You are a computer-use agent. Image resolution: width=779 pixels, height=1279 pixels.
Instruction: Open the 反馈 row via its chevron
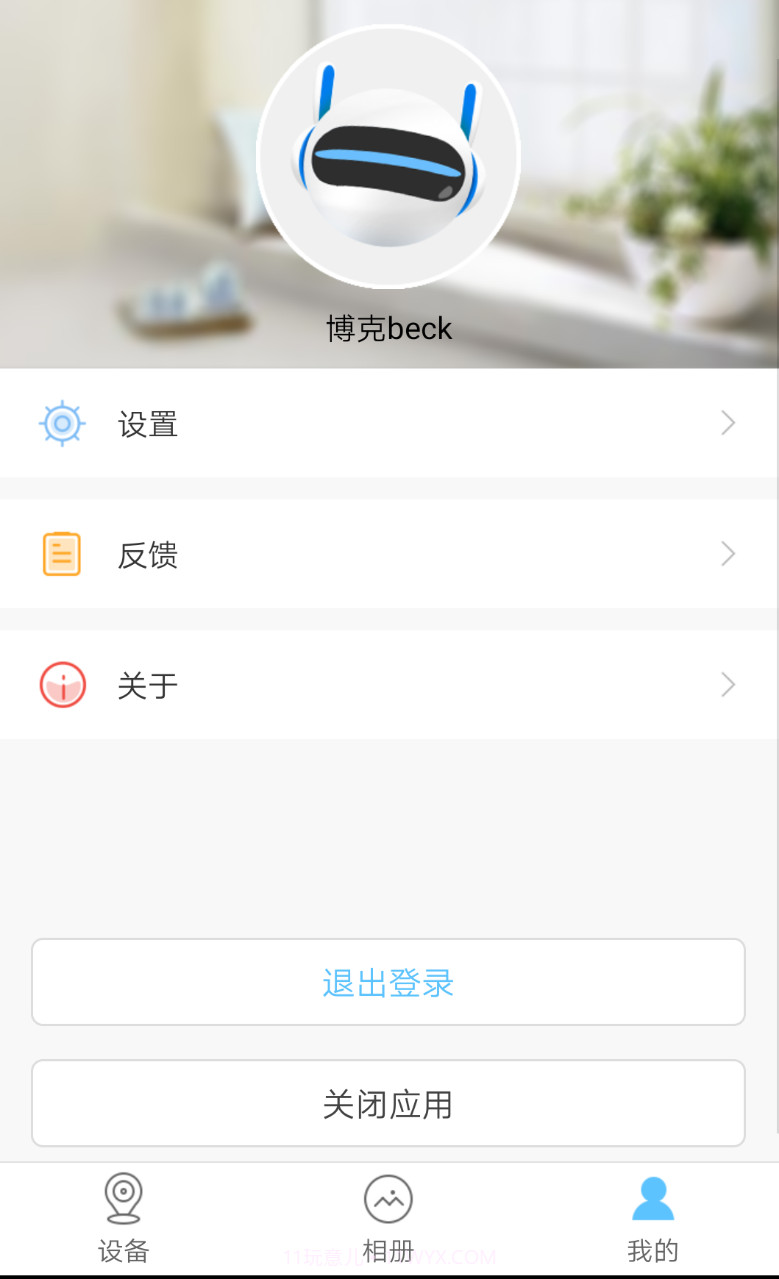(728, 553)
